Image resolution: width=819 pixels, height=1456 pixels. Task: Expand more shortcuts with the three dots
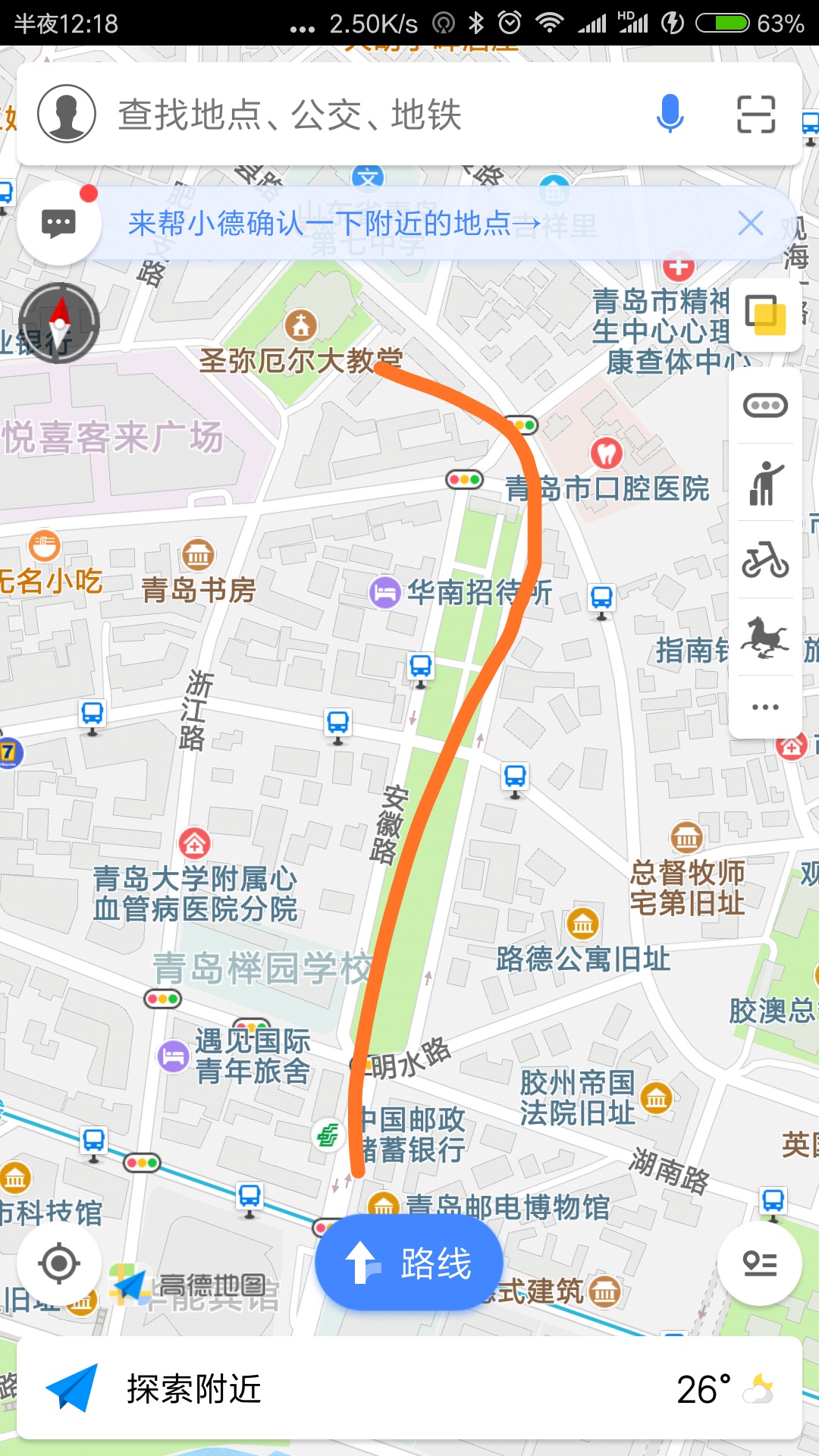pos(765,707)
